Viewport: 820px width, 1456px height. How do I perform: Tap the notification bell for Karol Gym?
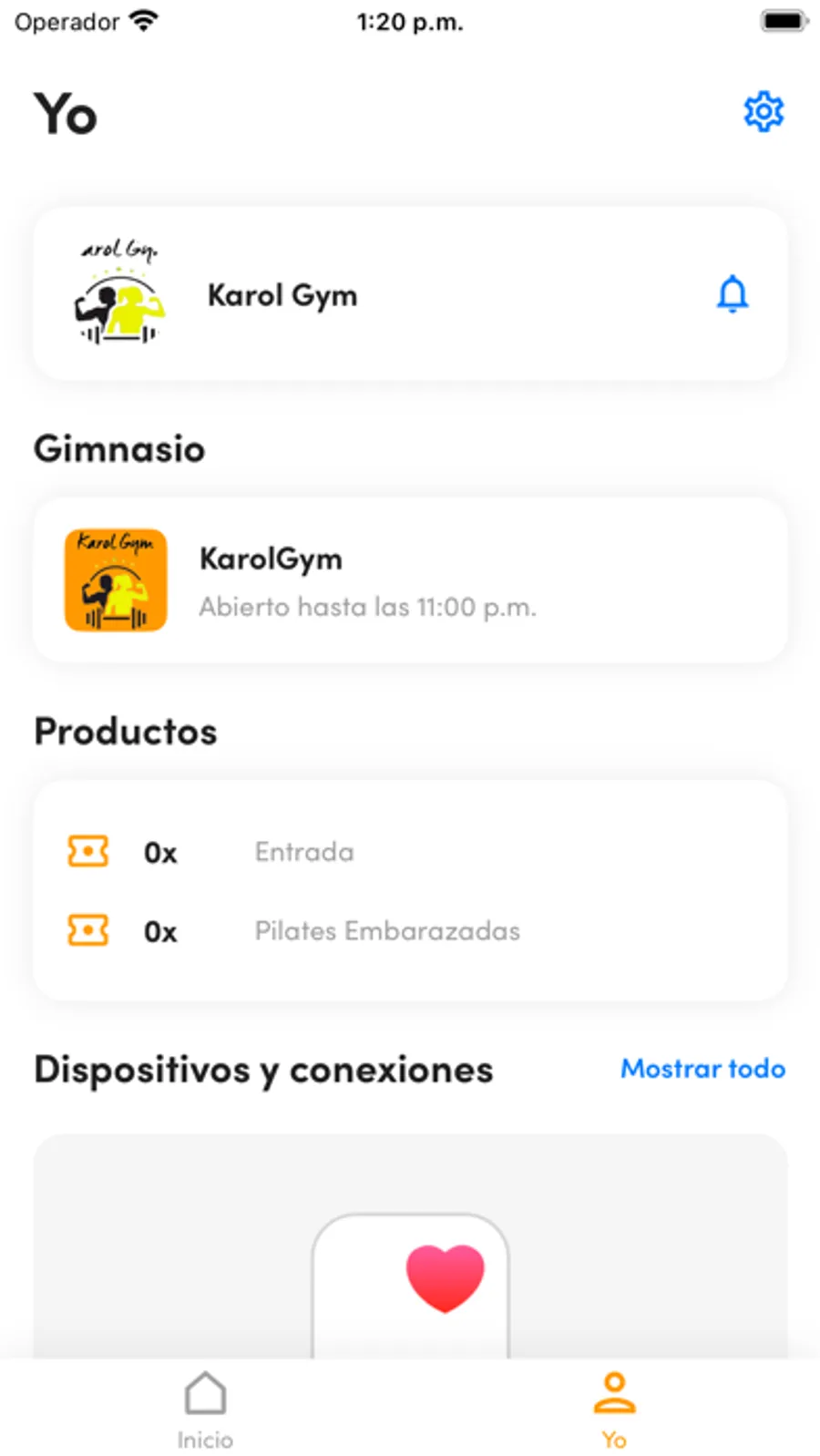click(x=731, y=294)
